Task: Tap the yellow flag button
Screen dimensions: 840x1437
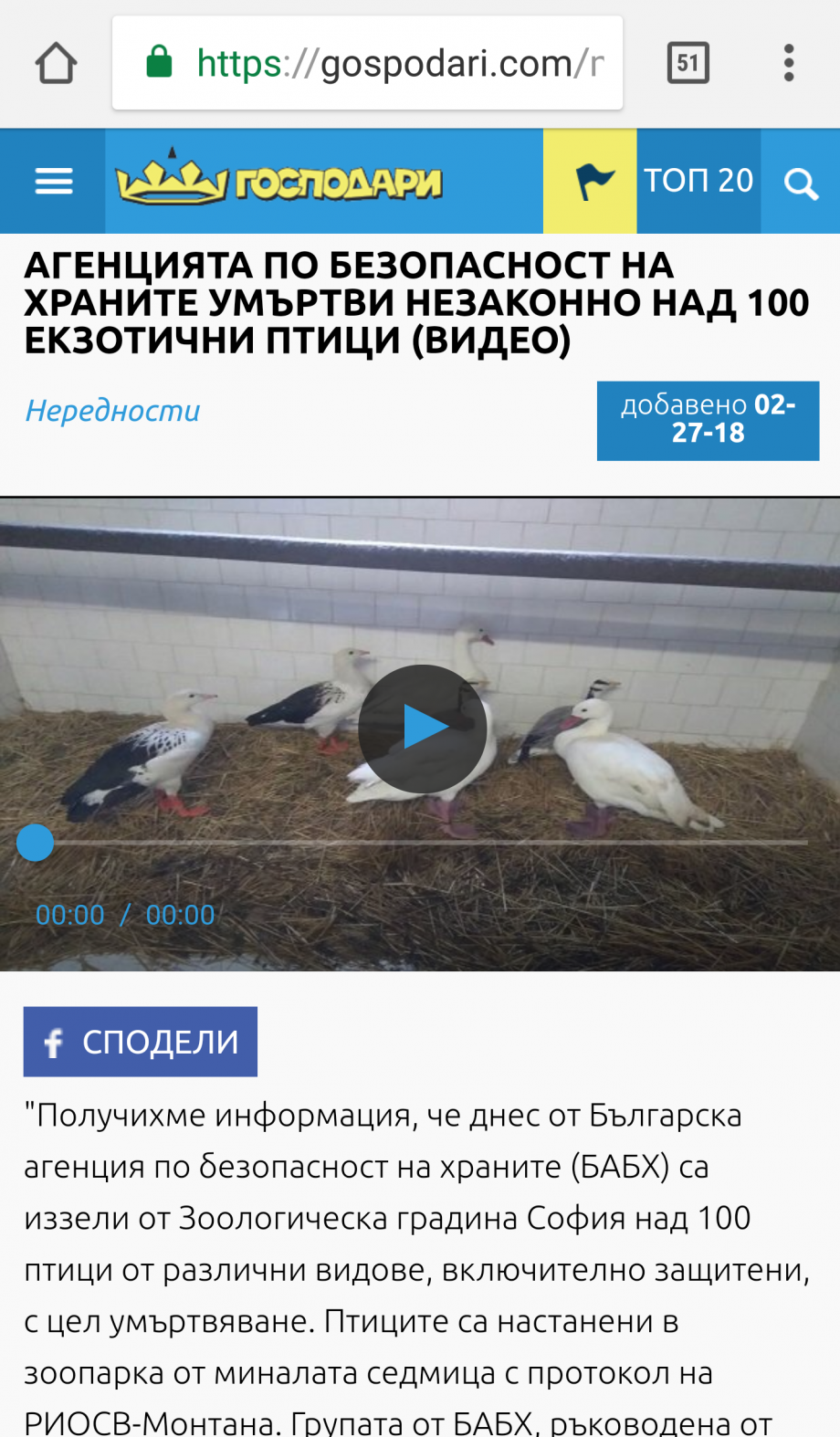Action: click(591, 182)
